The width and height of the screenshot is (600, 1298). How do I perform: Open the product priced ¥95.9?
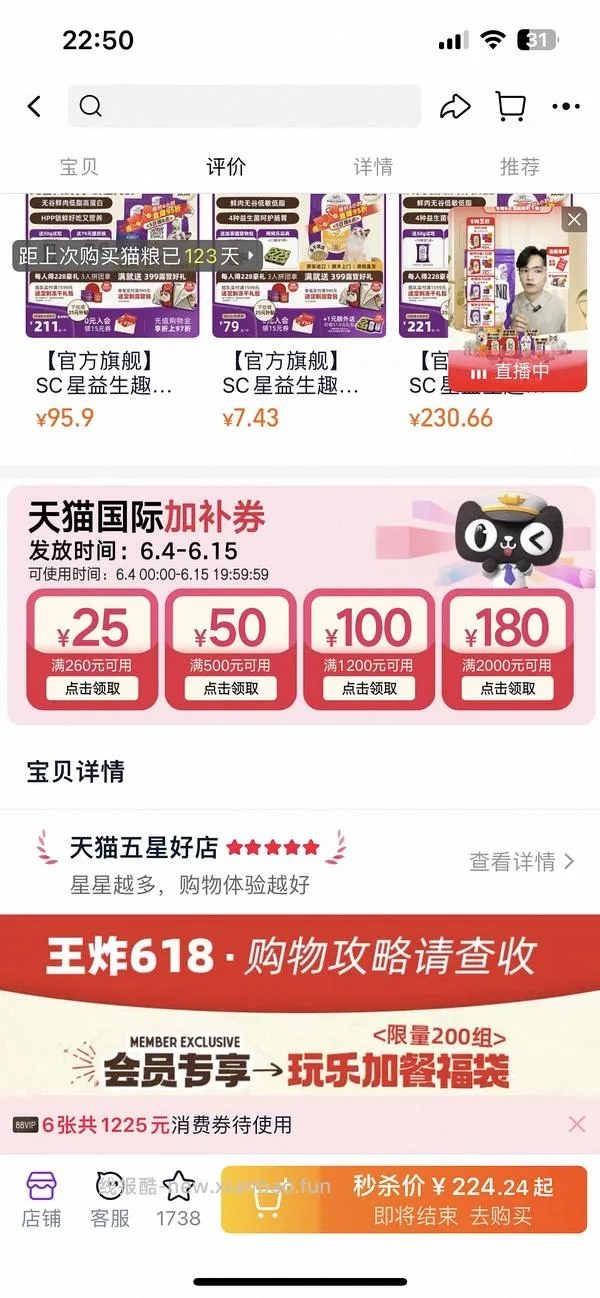[112, 314]
